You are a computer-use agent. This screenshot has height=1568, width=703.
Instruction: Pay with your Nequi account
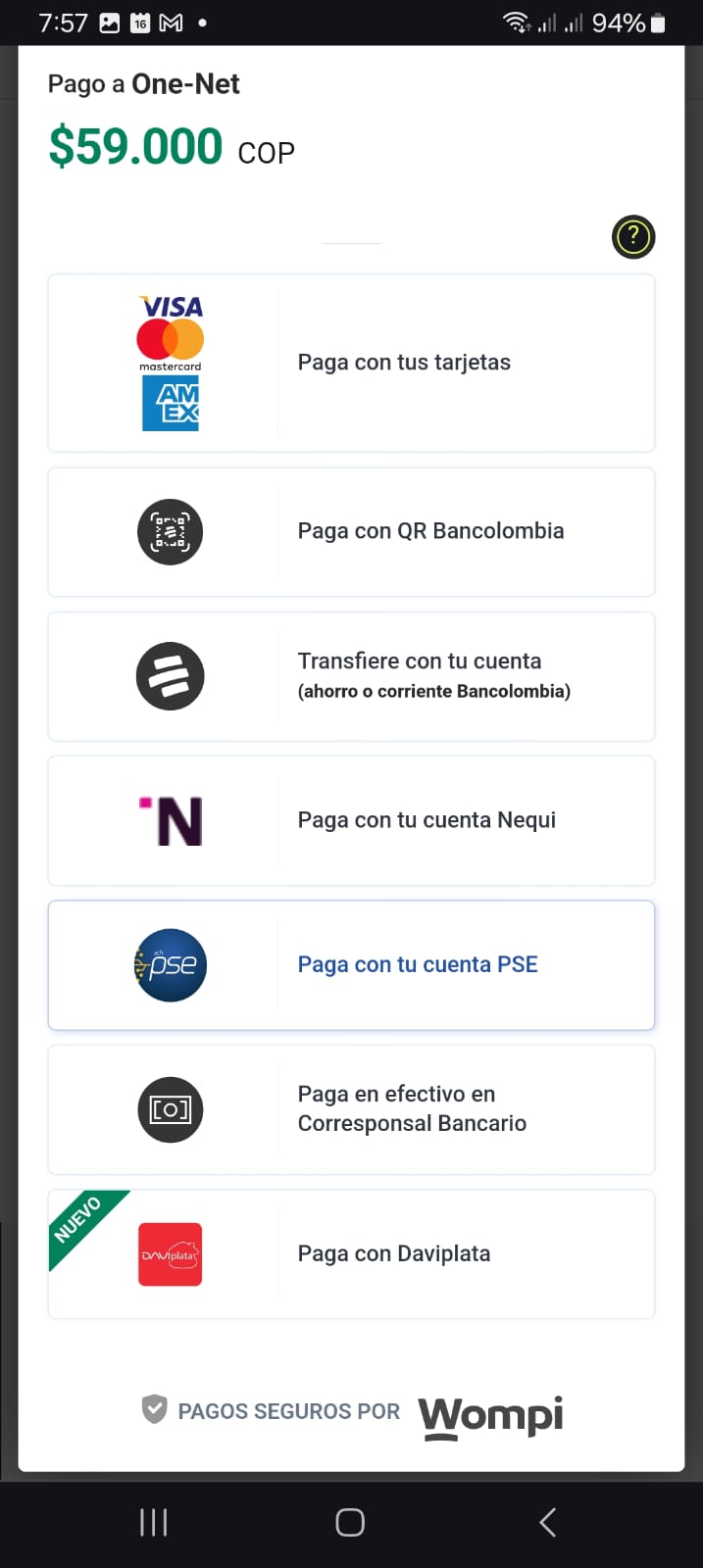(351, 820)
